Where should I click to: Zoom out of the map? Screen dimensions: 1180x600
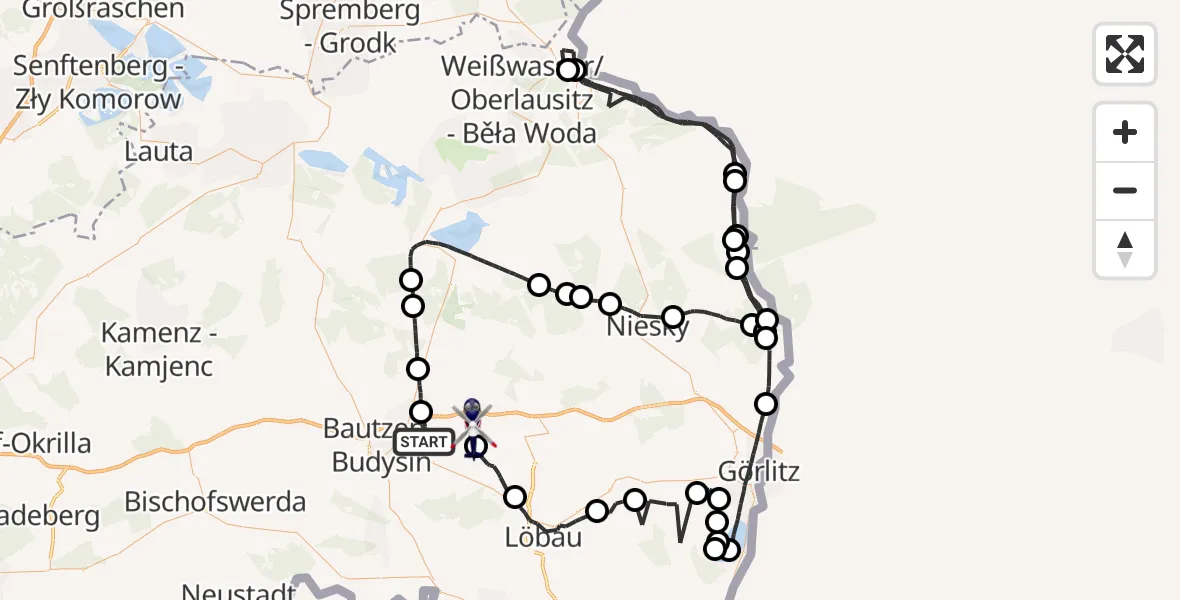click(x=1125, y=190)
